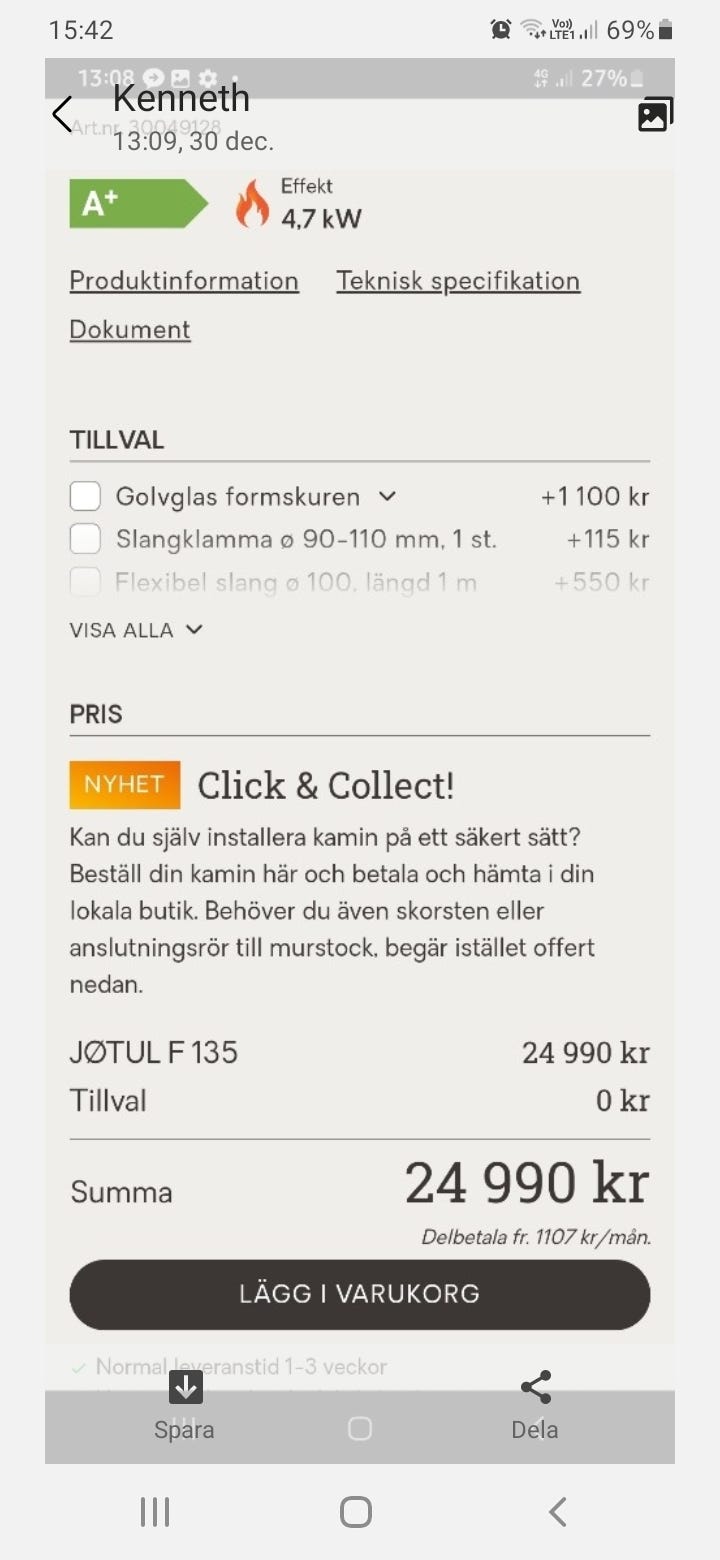Save image using the Spara download icon

coord(184,1388)
